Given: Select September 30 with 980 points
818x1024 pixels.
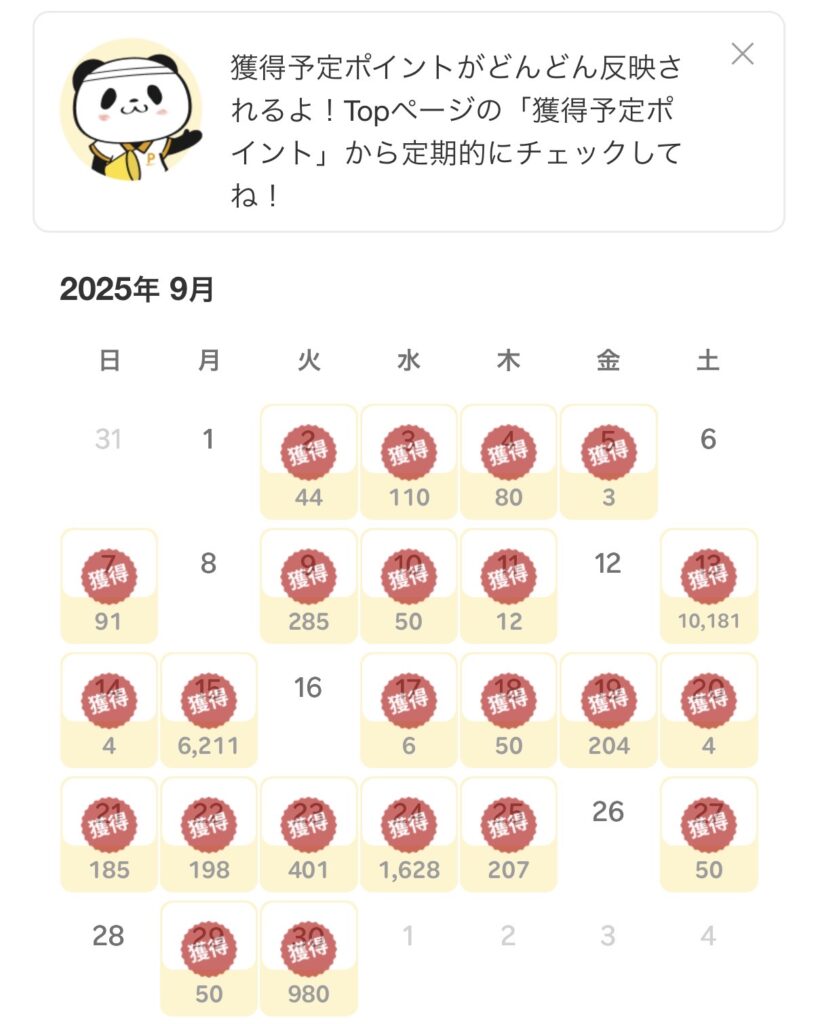Looking at the screenshot, I should 308,957.
